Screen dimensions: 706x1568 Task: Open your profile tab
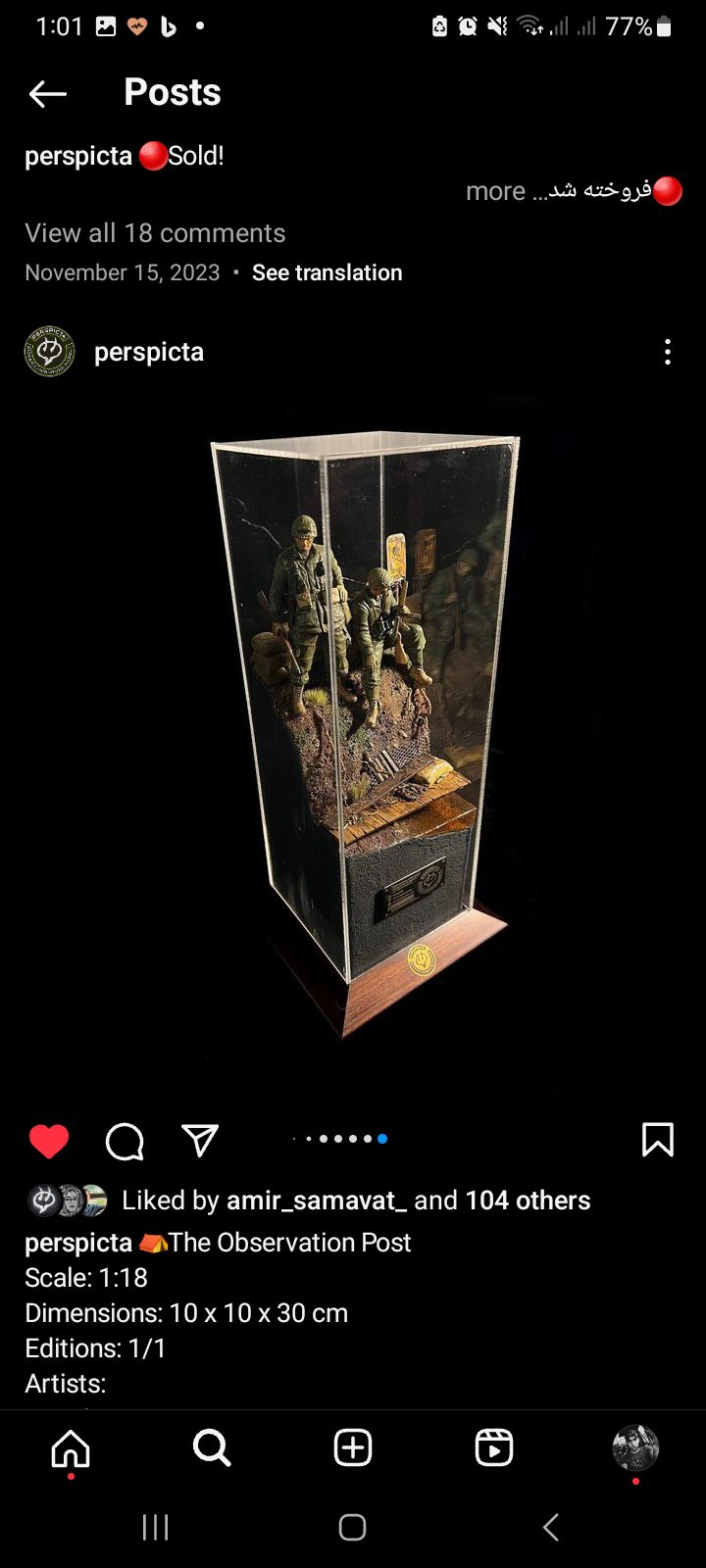(635, 1447)
